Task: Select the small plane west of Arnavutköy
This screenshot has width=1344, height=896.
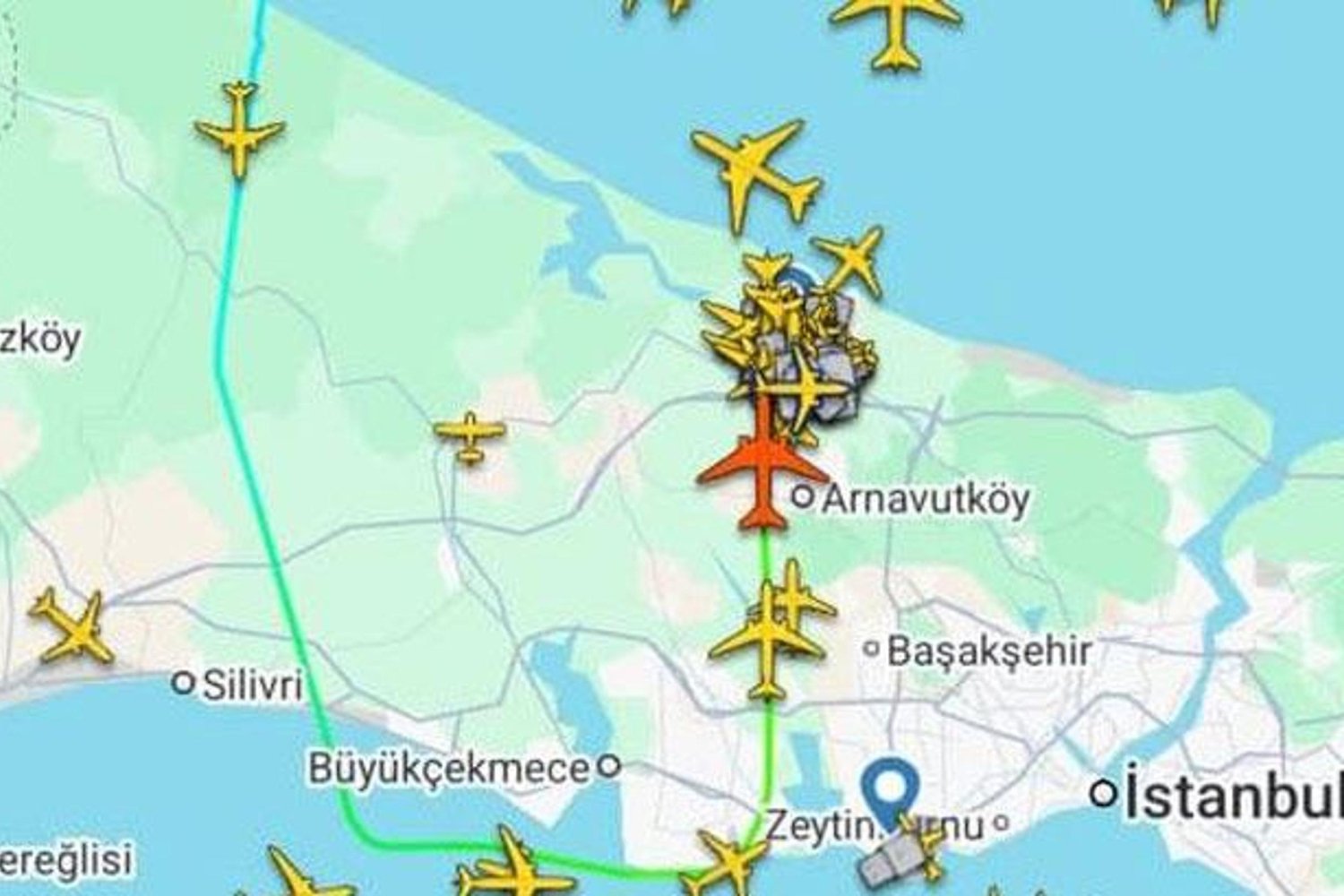Action: [470, 436]
